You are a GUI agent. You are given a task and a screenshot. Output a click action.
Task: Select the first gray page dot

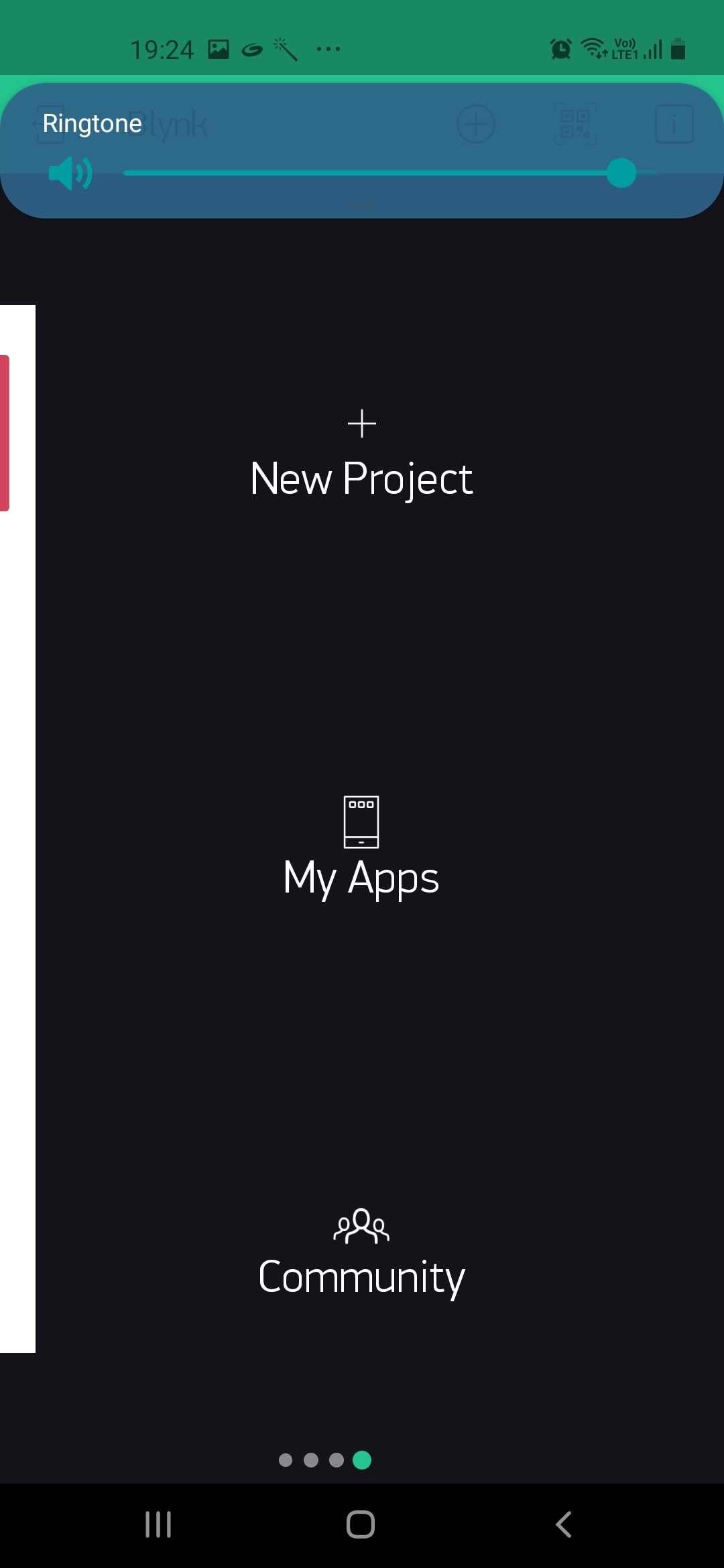click(286, 1460)
